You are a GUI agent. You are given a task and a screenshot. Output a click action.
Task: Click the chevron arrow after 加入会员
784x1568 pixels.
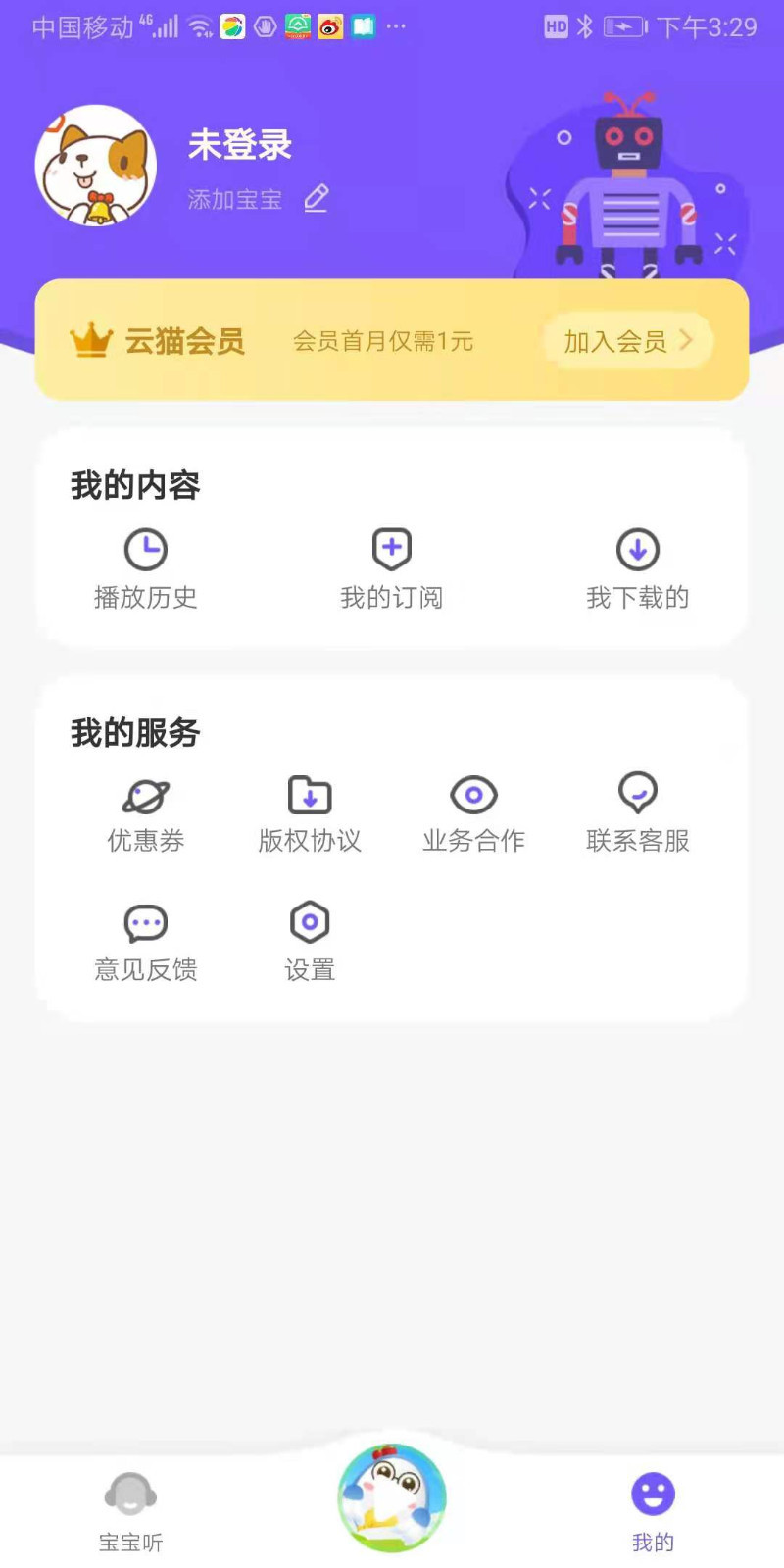(x=693, y=341)
